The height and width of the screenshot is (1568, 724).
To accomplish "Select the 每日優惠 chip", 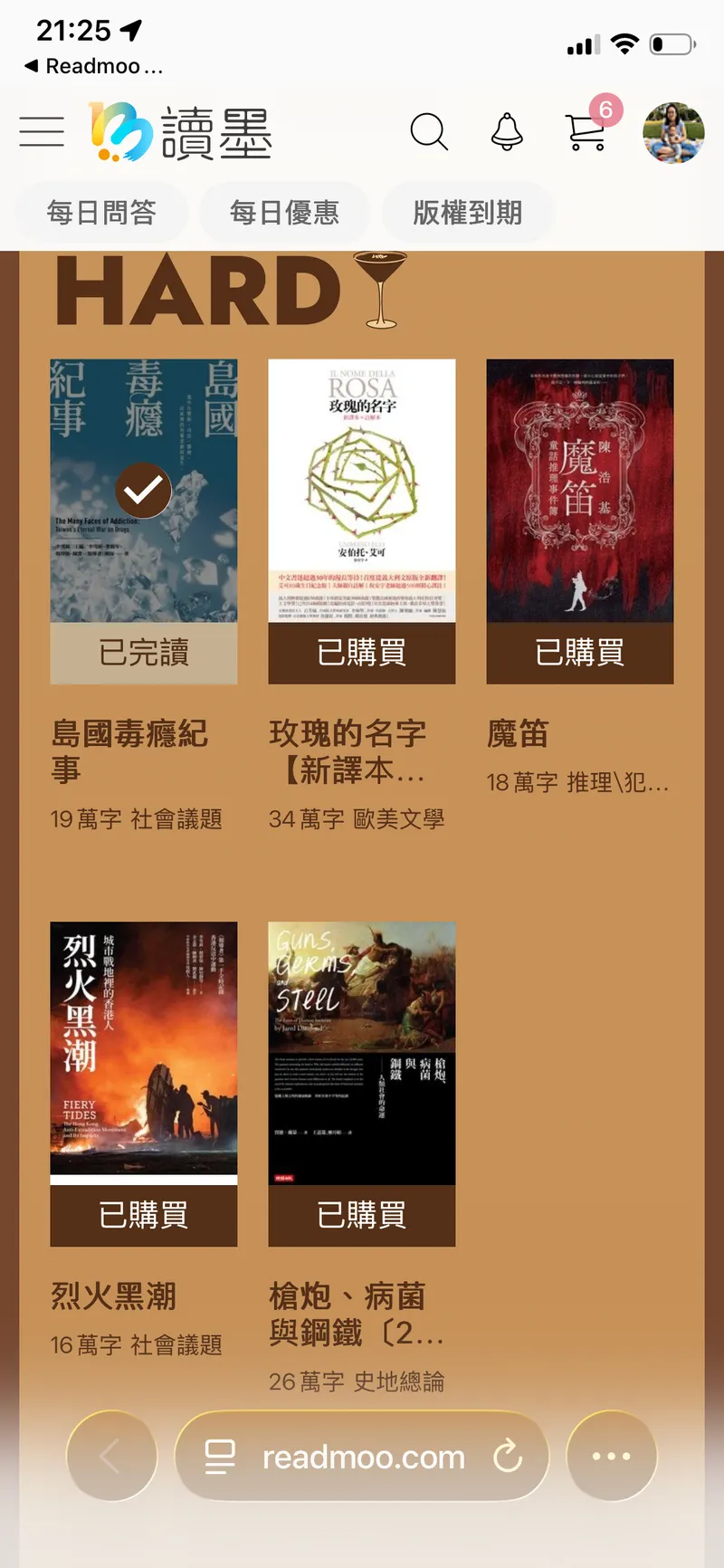I will [284, 213].
